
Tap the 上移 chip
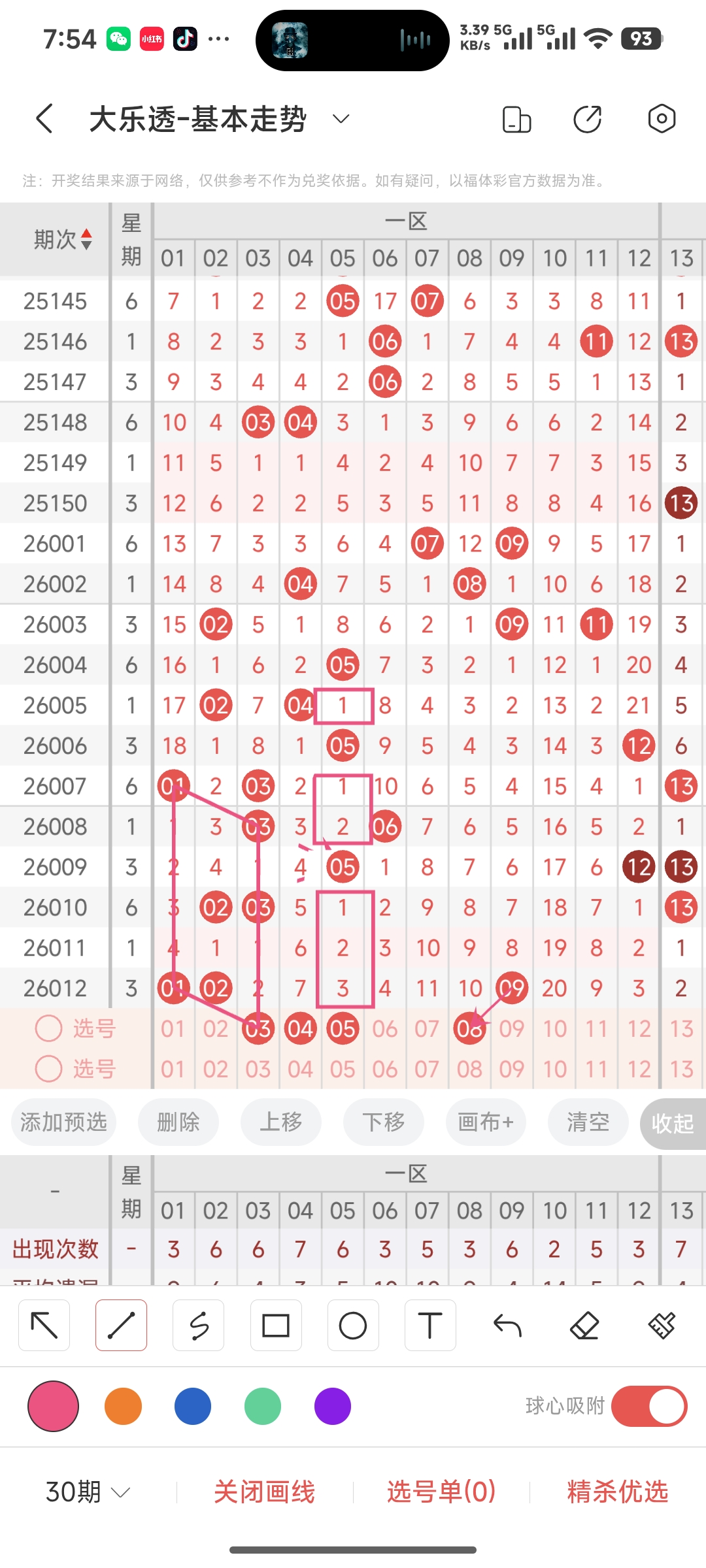click(x=280, y=1122)
